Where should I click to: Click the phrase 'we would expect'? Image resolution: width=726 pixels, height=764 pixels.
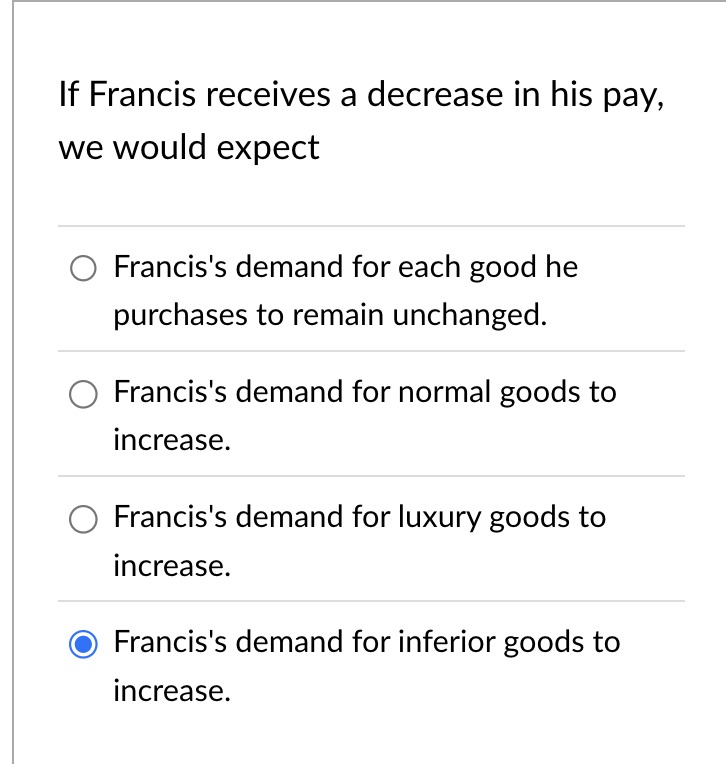coord(189,147)
